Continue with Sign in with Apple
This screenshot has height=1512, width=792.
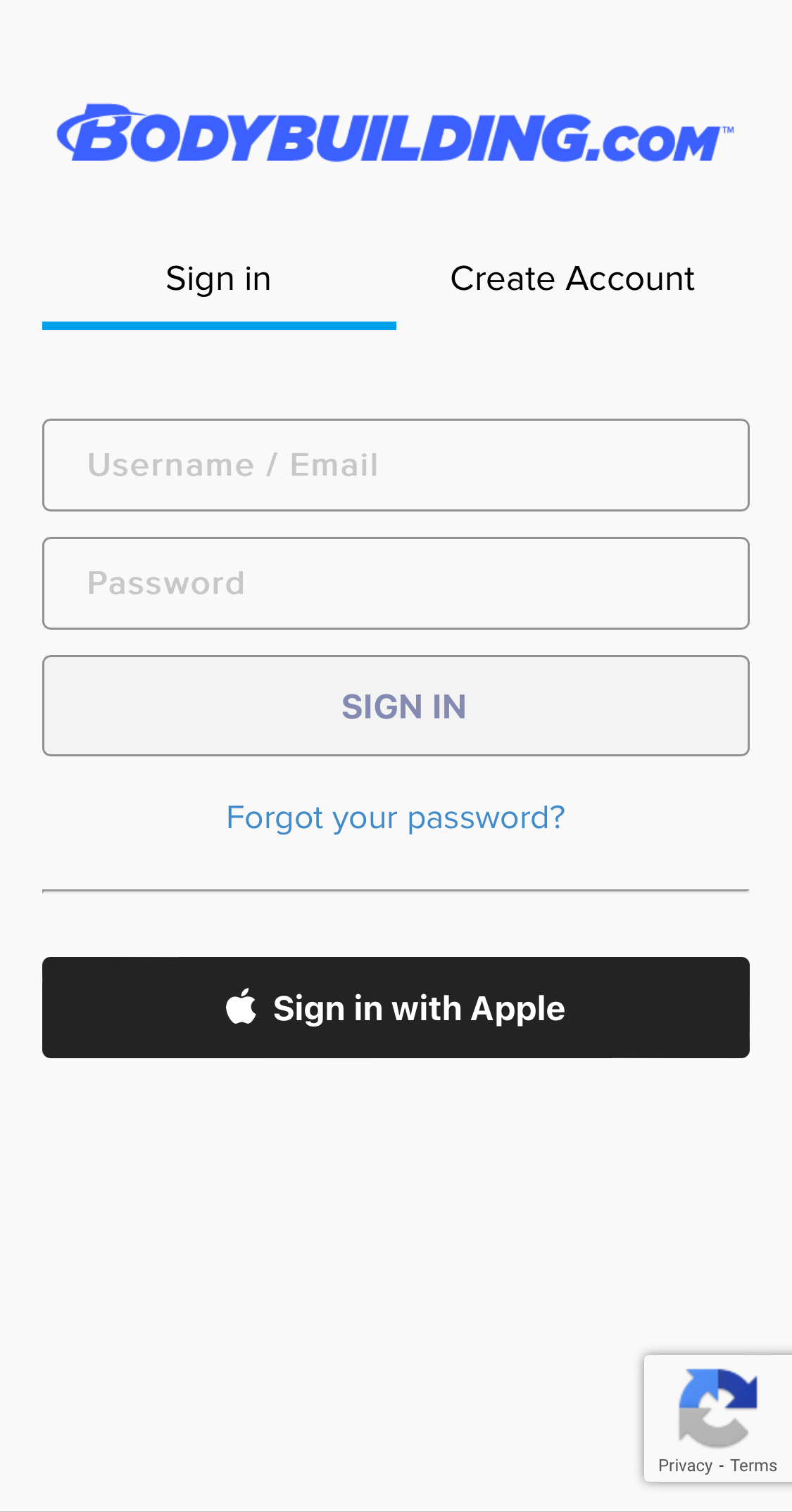396,1008
